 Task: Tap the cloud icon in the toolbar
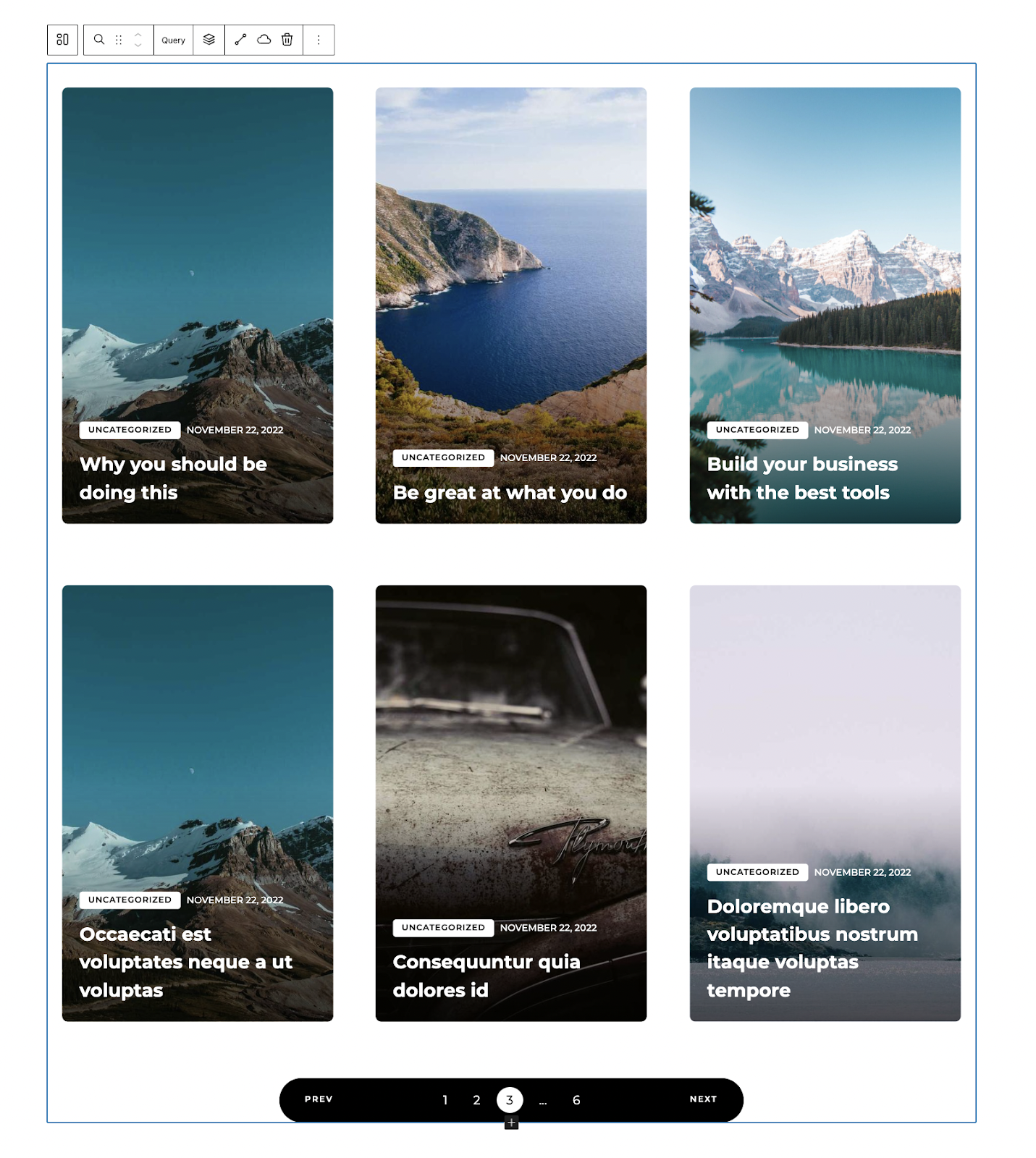coord(264,40)
